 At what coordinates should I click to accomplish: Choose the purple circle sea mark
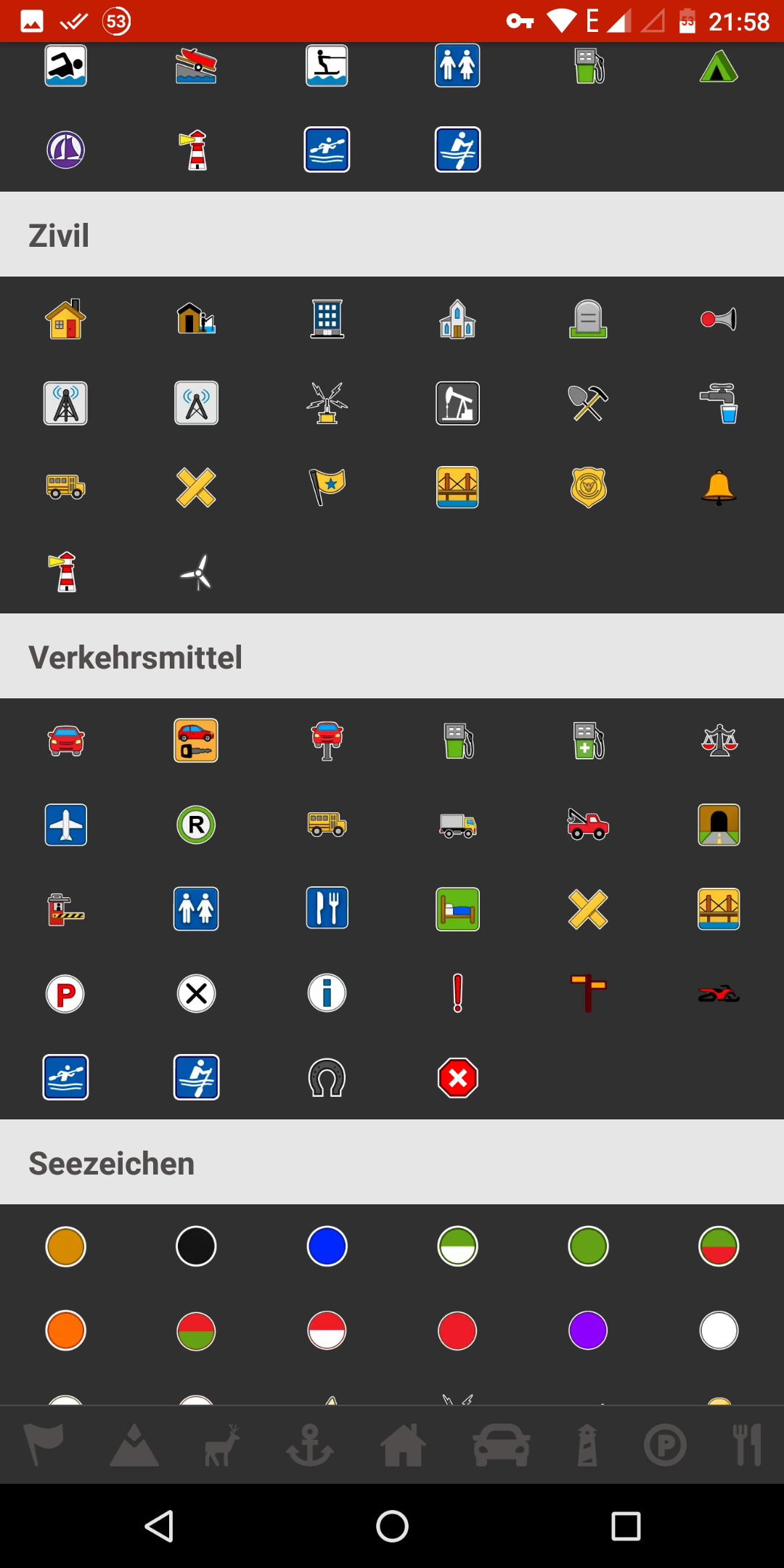(588, 1331)
